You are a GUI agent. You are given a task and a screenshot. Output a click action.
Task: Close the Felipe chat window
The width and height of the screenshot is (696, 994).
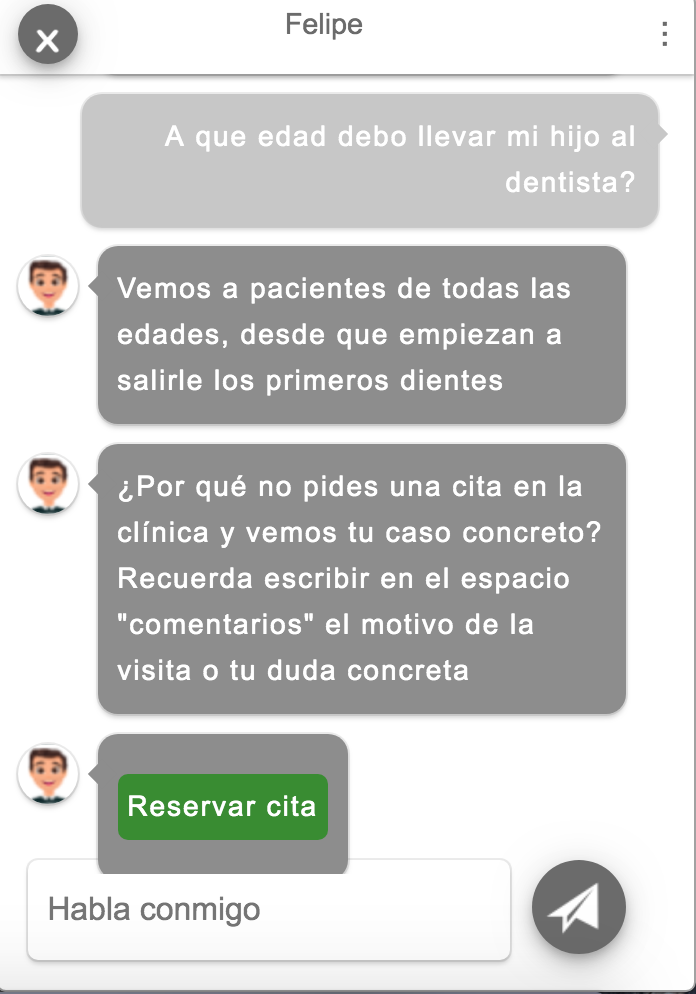(47, 39)
